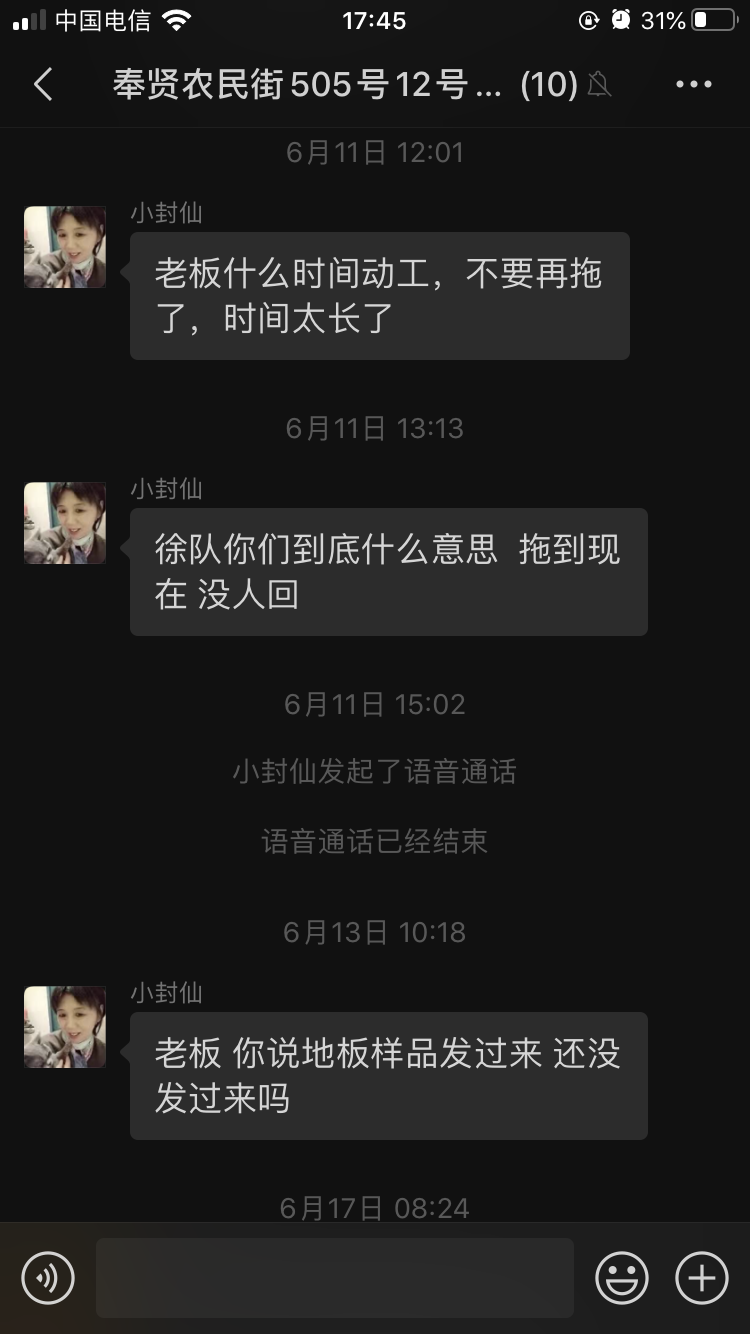Screen dimensions: 750x1334
Task: Switch to voice message input
Action: pos(48,1277)
